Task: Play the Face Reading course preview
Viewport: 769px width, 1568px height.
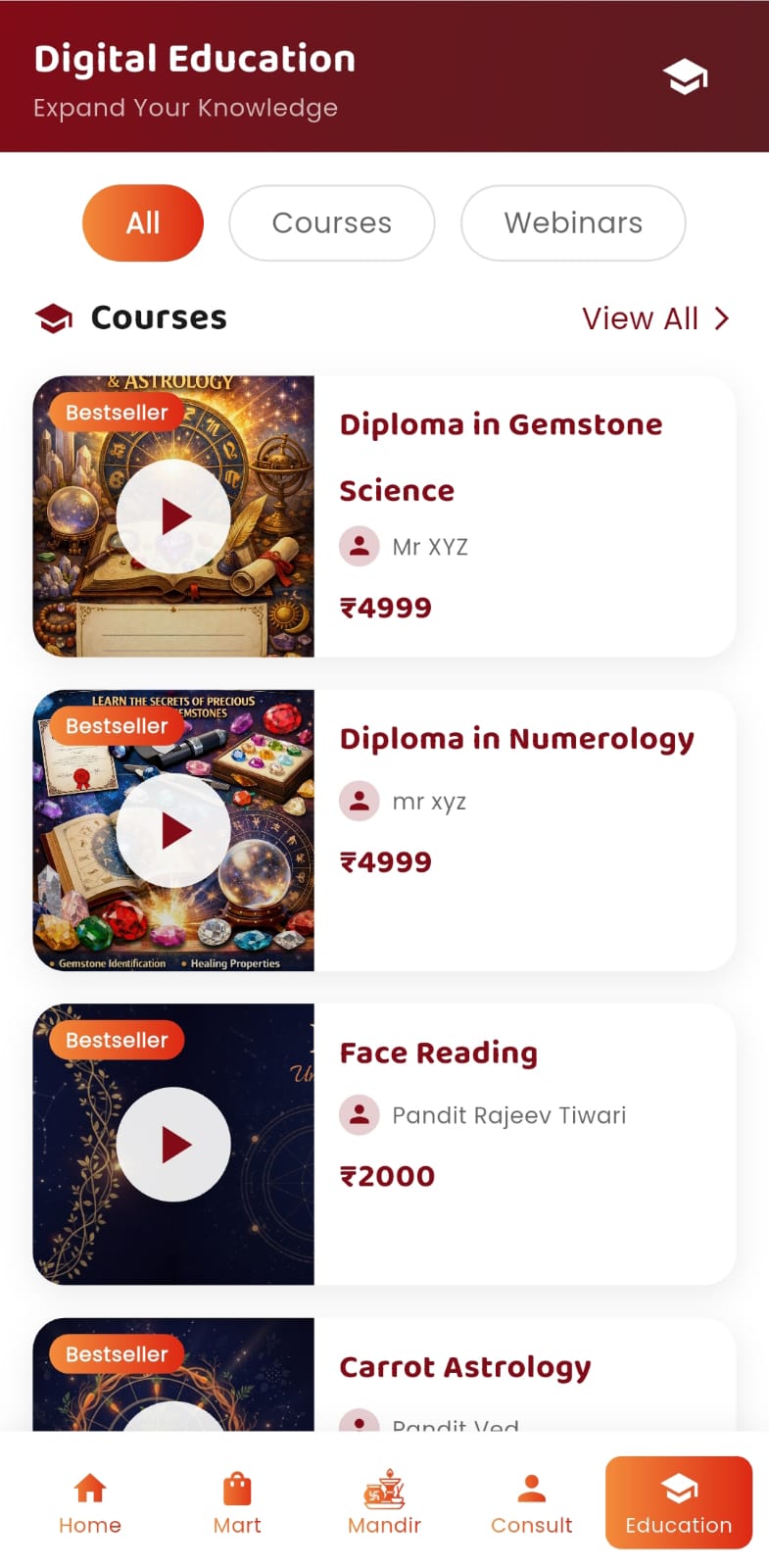Action: [173, 1145]
